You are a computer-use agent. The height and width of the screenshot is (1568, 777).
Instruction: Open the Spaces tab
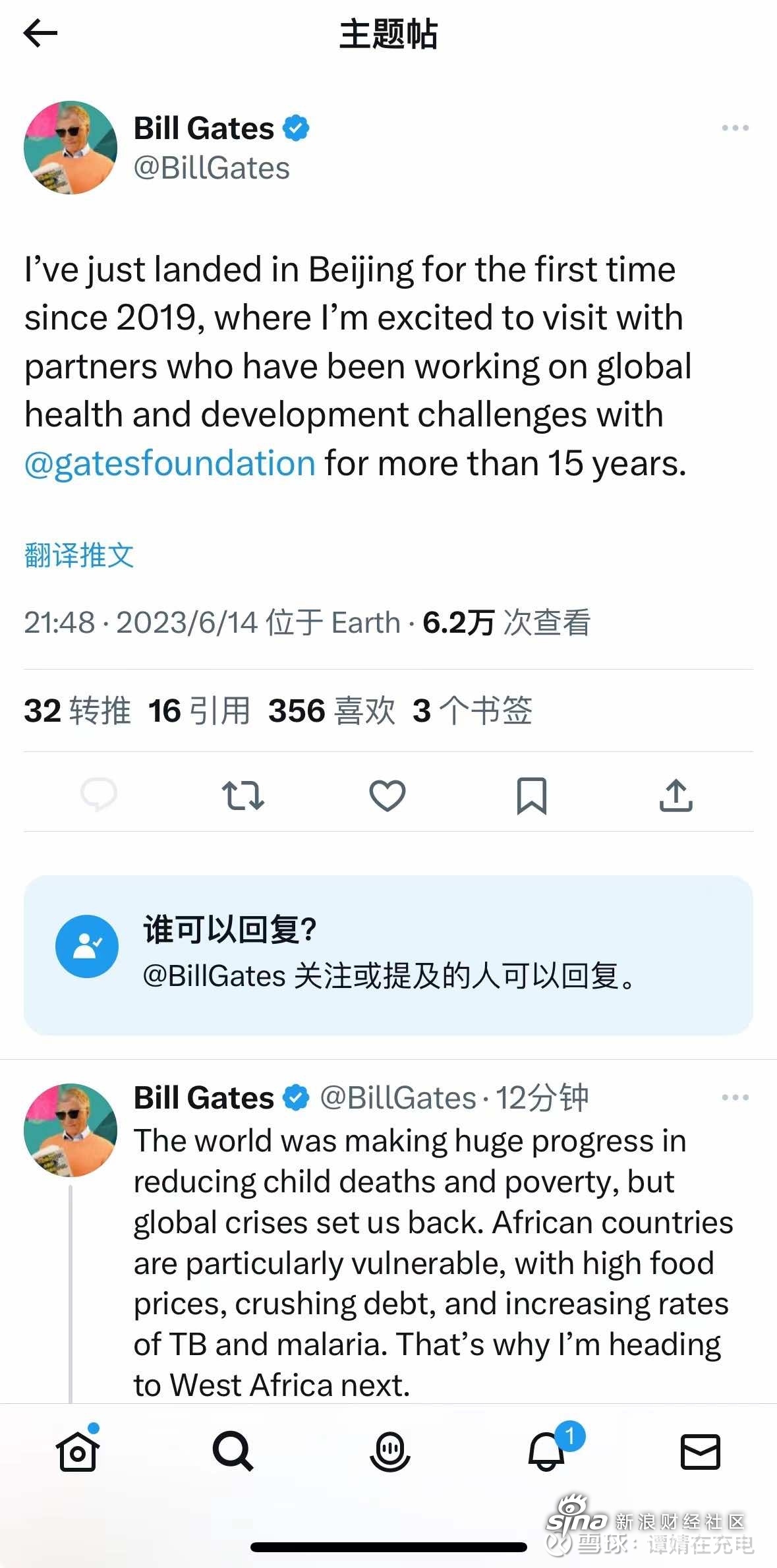pyautogui.click(x=389, y=1452)
